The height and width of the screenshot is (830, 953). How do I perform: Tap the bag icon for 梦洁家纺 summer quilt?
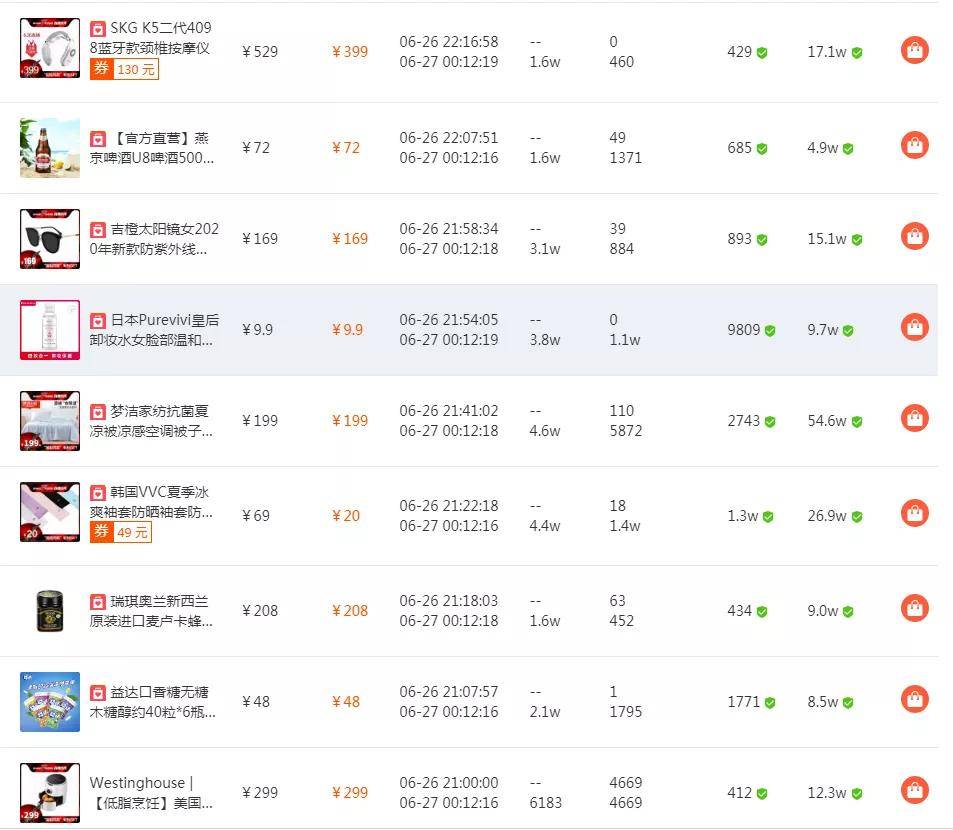[914, 418]
